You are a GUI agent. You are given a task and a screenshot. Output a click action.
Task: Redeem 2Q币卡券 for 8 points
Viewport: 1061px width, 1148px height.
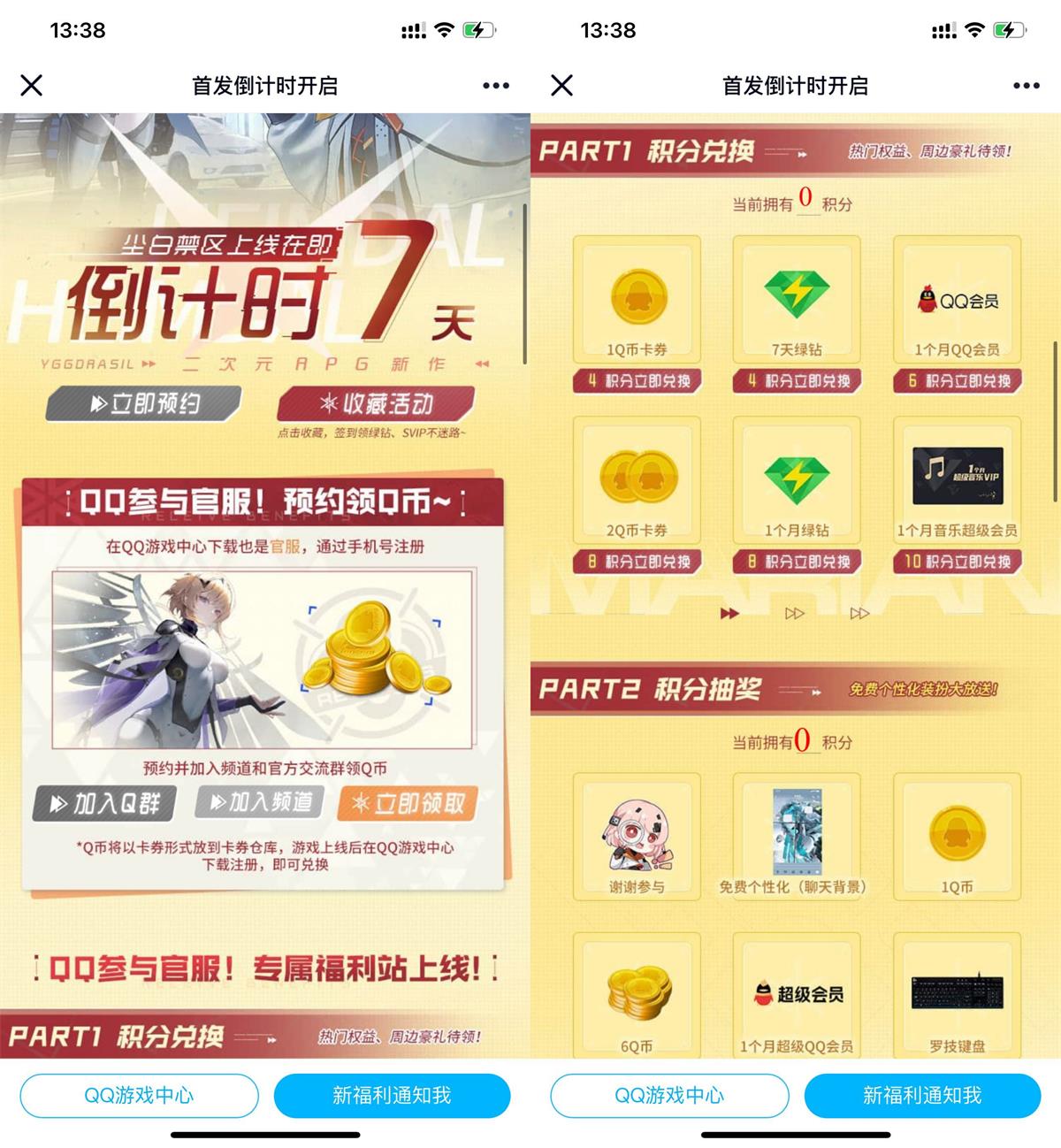(x=637, y=562)
